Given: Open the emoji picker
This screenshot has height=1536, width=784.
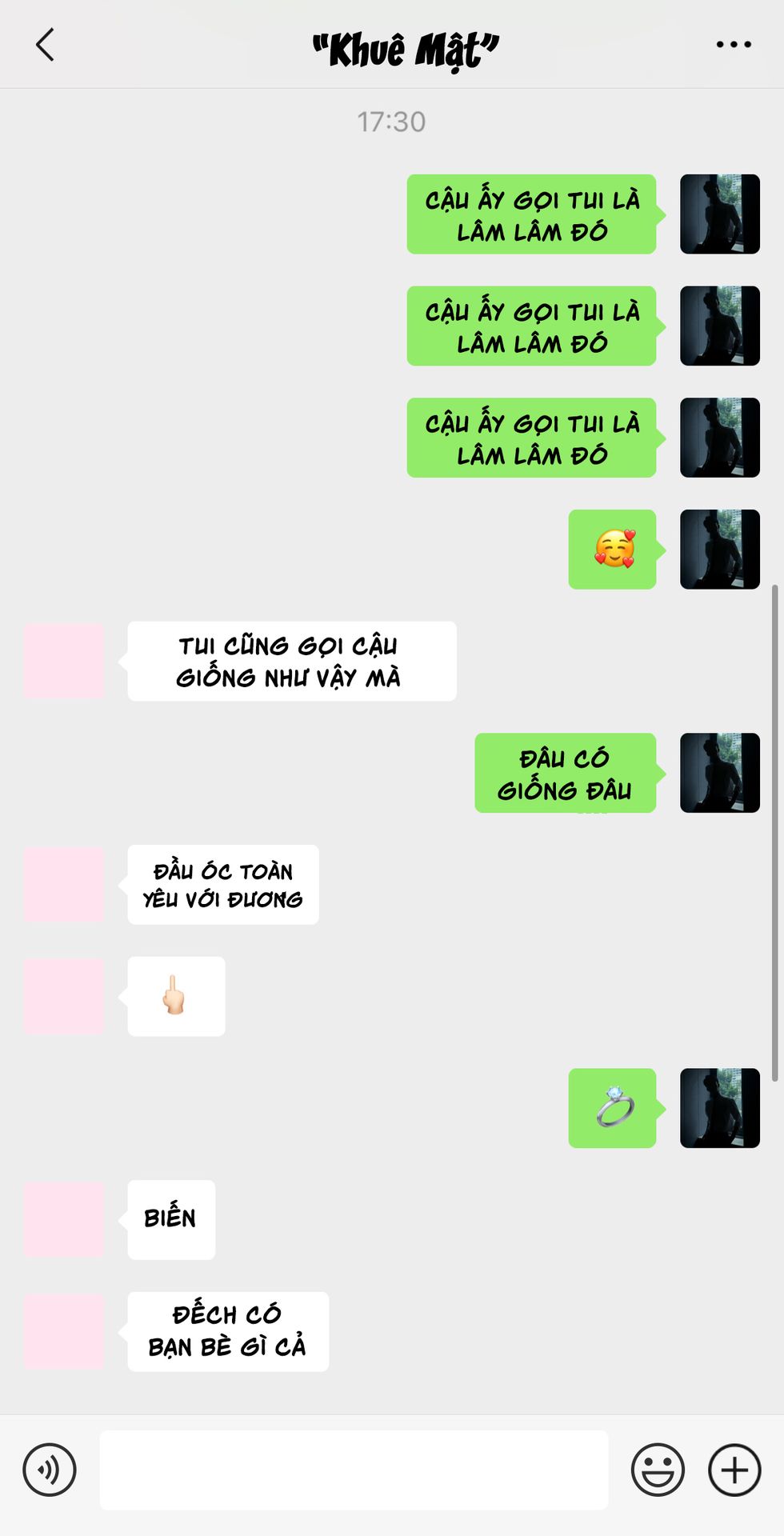Looking at the screenshot, I should click(x=658, y=1470).
